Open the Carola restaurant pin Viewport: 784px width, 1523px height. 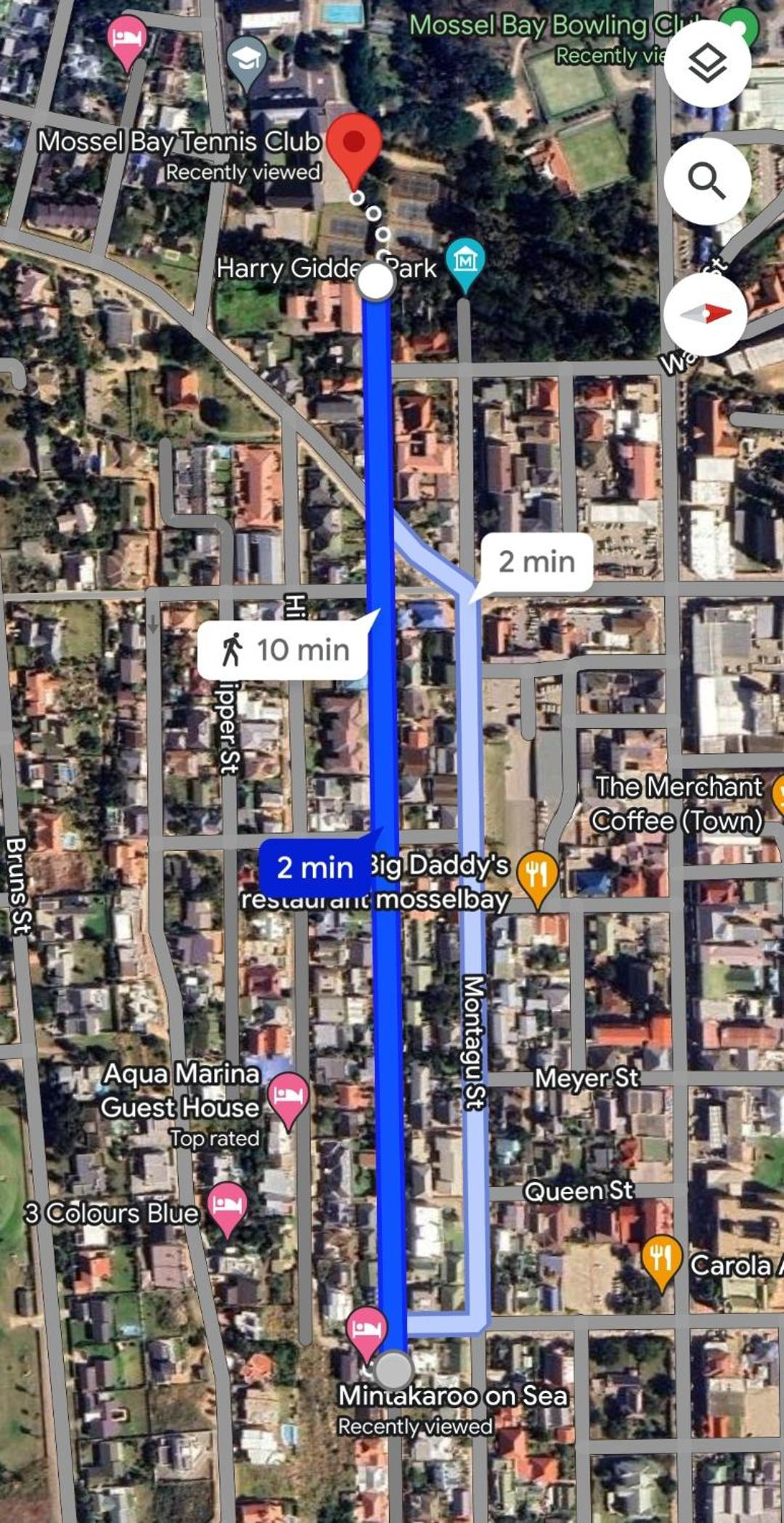click(661, 1261)
